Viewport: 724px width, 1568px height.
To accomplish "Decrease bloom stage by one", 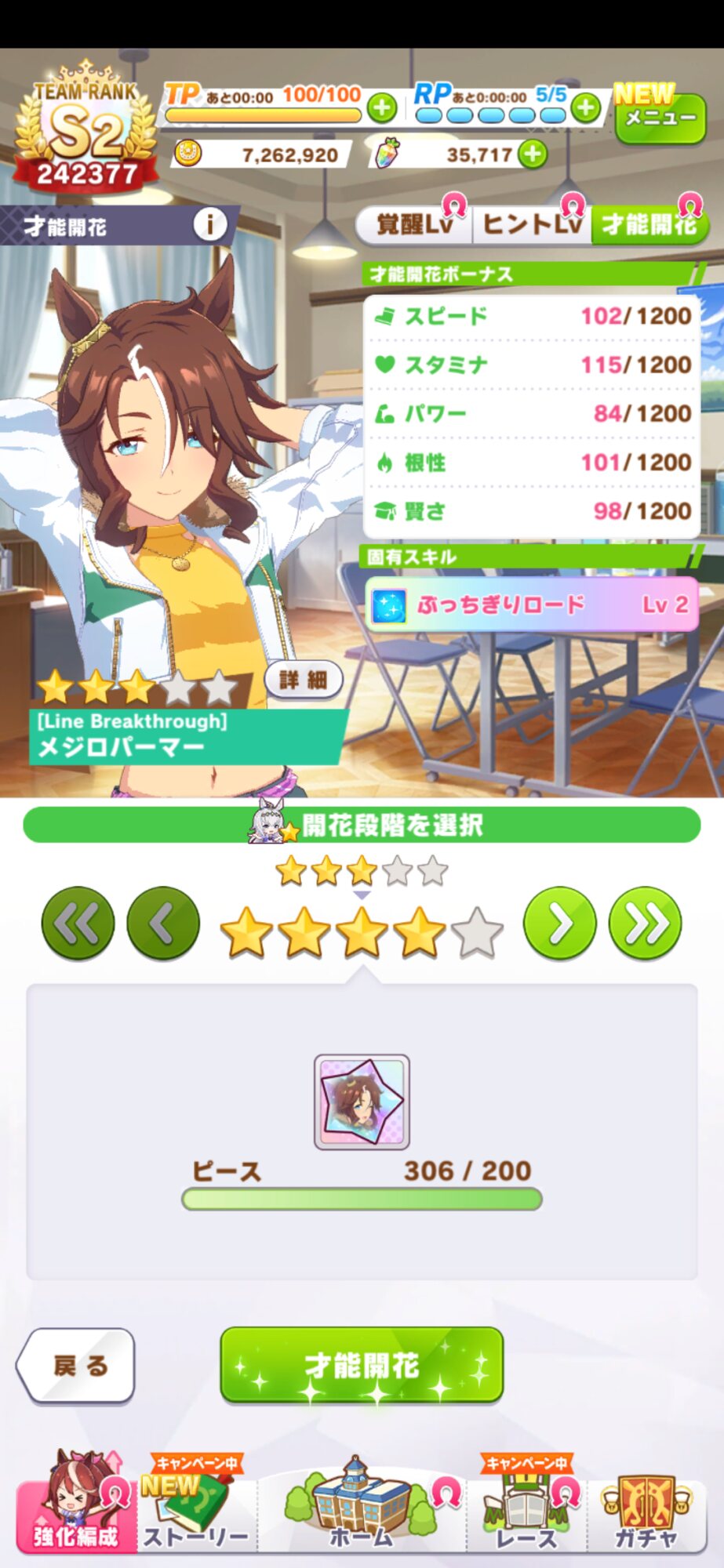I will pyautogui.click(x=162, y=924).
